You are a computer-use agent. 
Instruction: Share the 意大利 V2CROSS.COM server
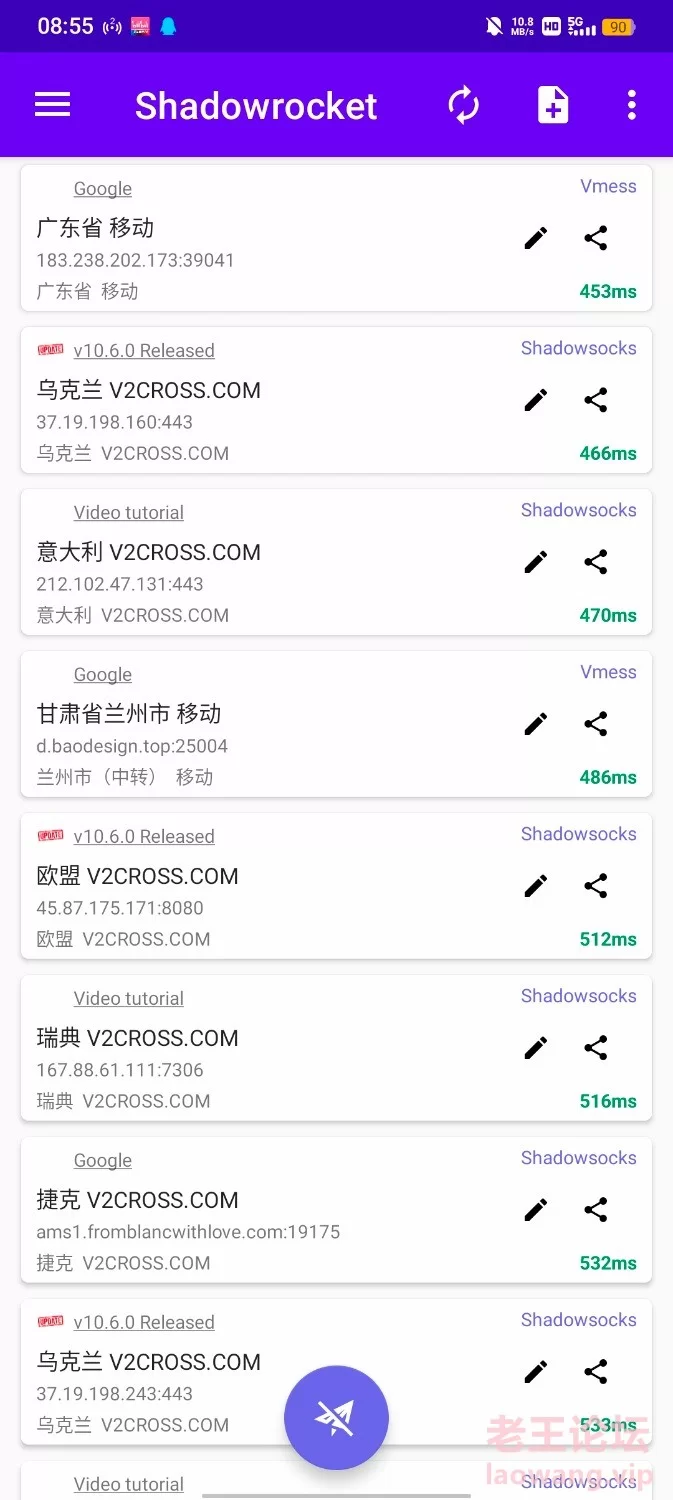click(x=596, y=562)
